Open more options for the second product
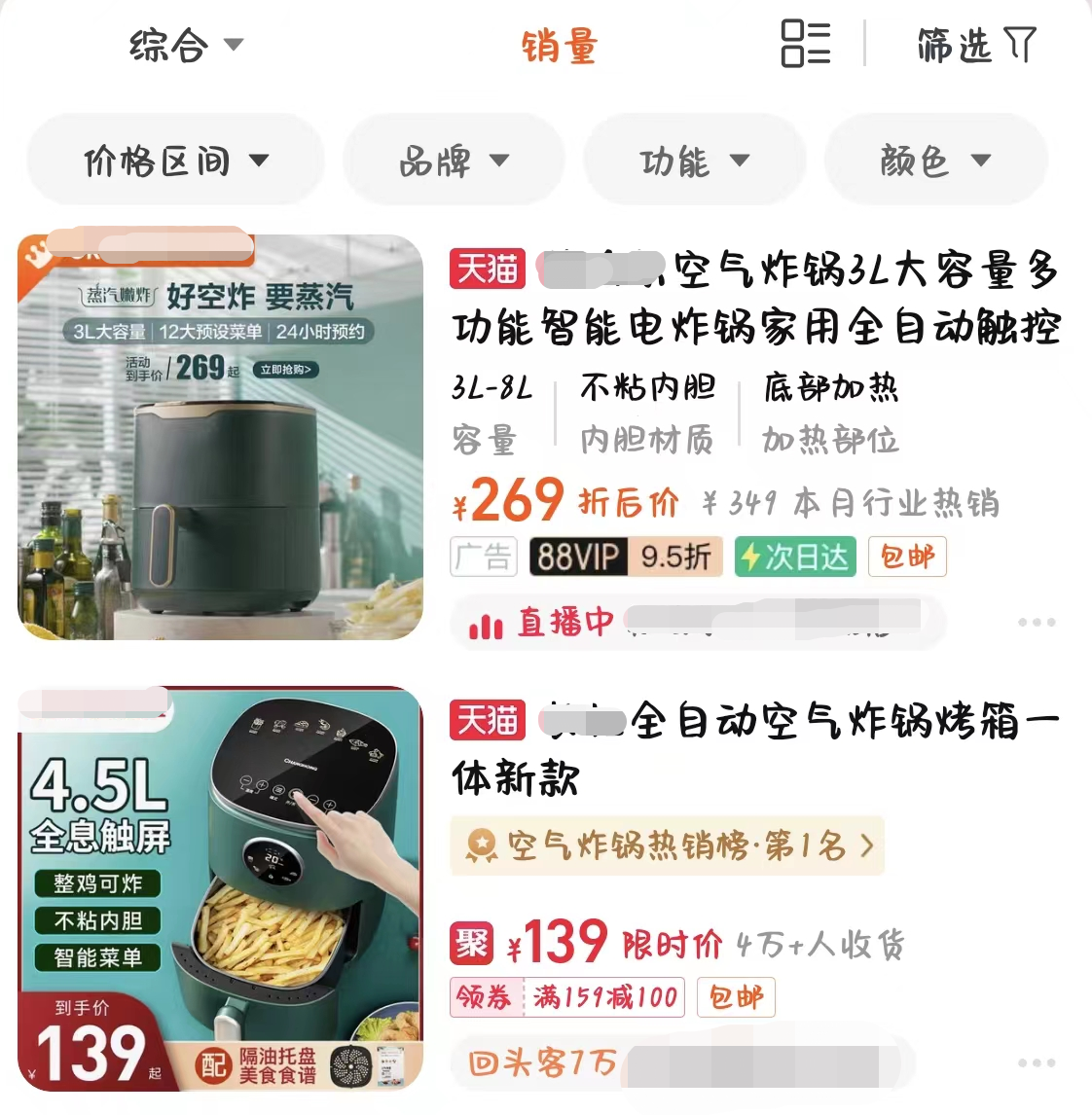The height and width of the screenshot is (1115, 1092). point(1037,1063)
